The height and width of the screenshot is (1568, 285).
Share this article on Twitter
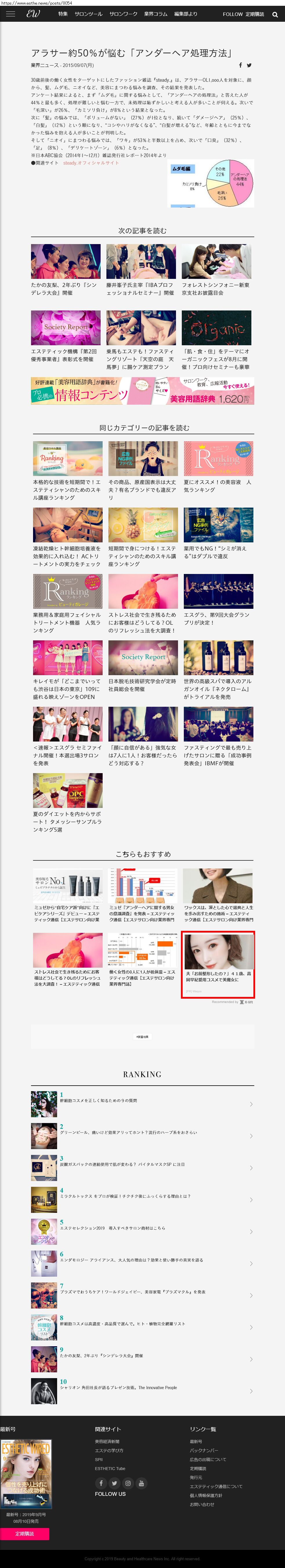pyautogui.click(x=249, y=65)
